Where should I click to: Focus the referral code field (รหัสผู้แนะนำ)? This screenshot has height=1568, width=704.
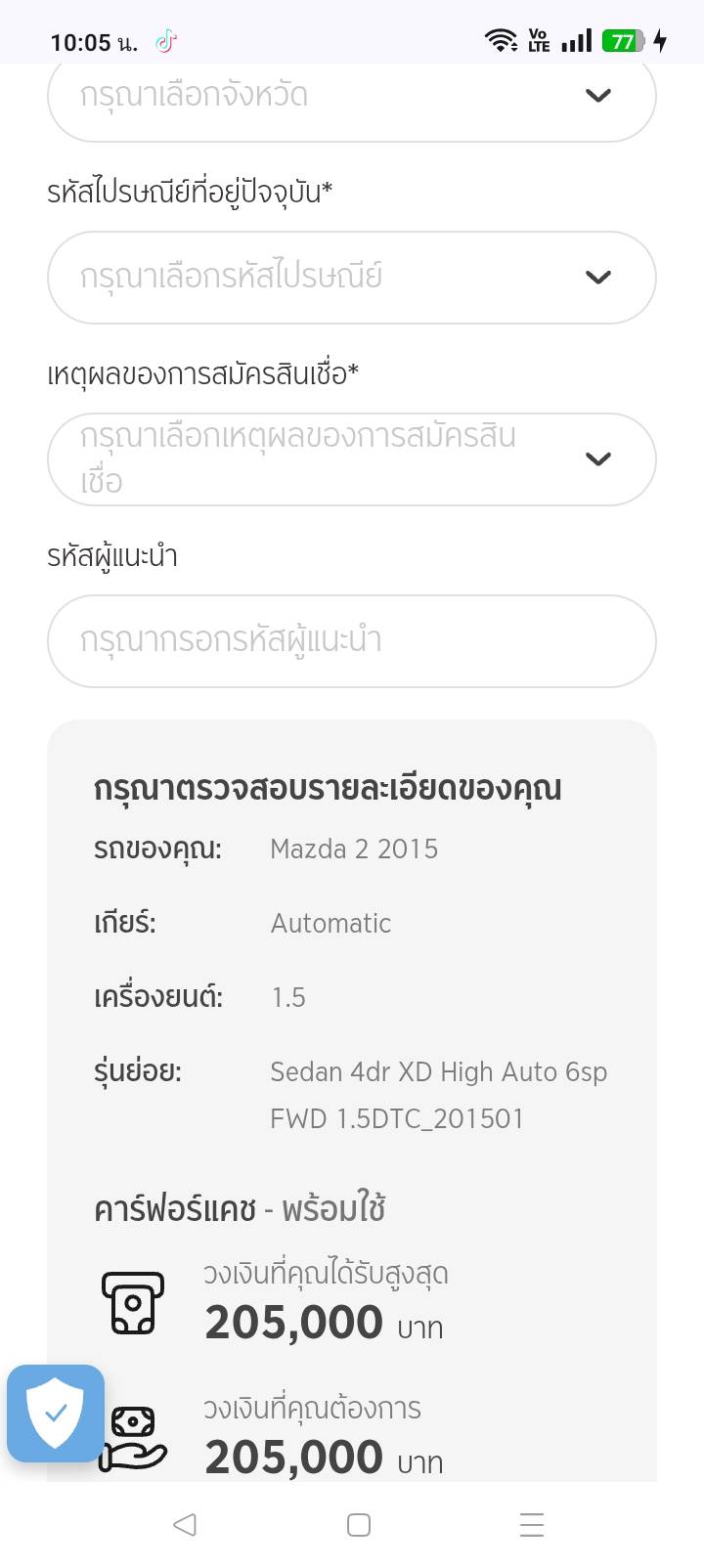(351, 641)
